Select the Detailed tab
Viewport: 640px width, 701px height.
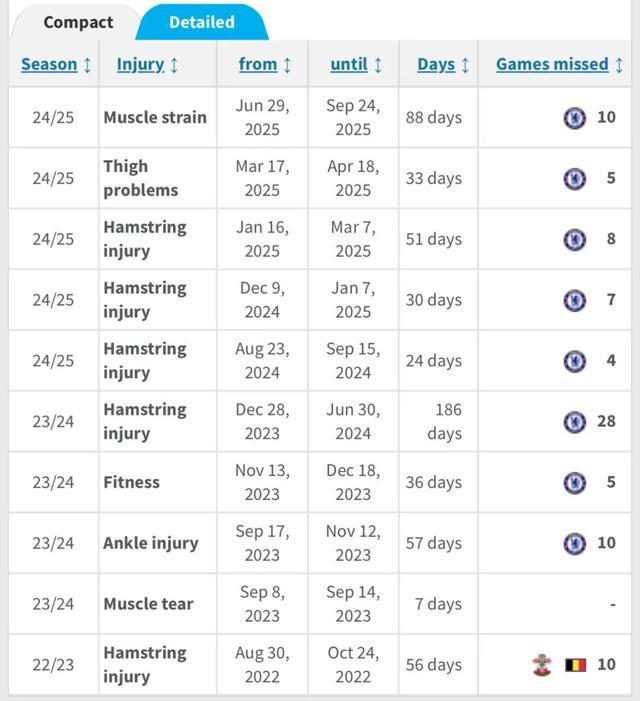(201, 22)
